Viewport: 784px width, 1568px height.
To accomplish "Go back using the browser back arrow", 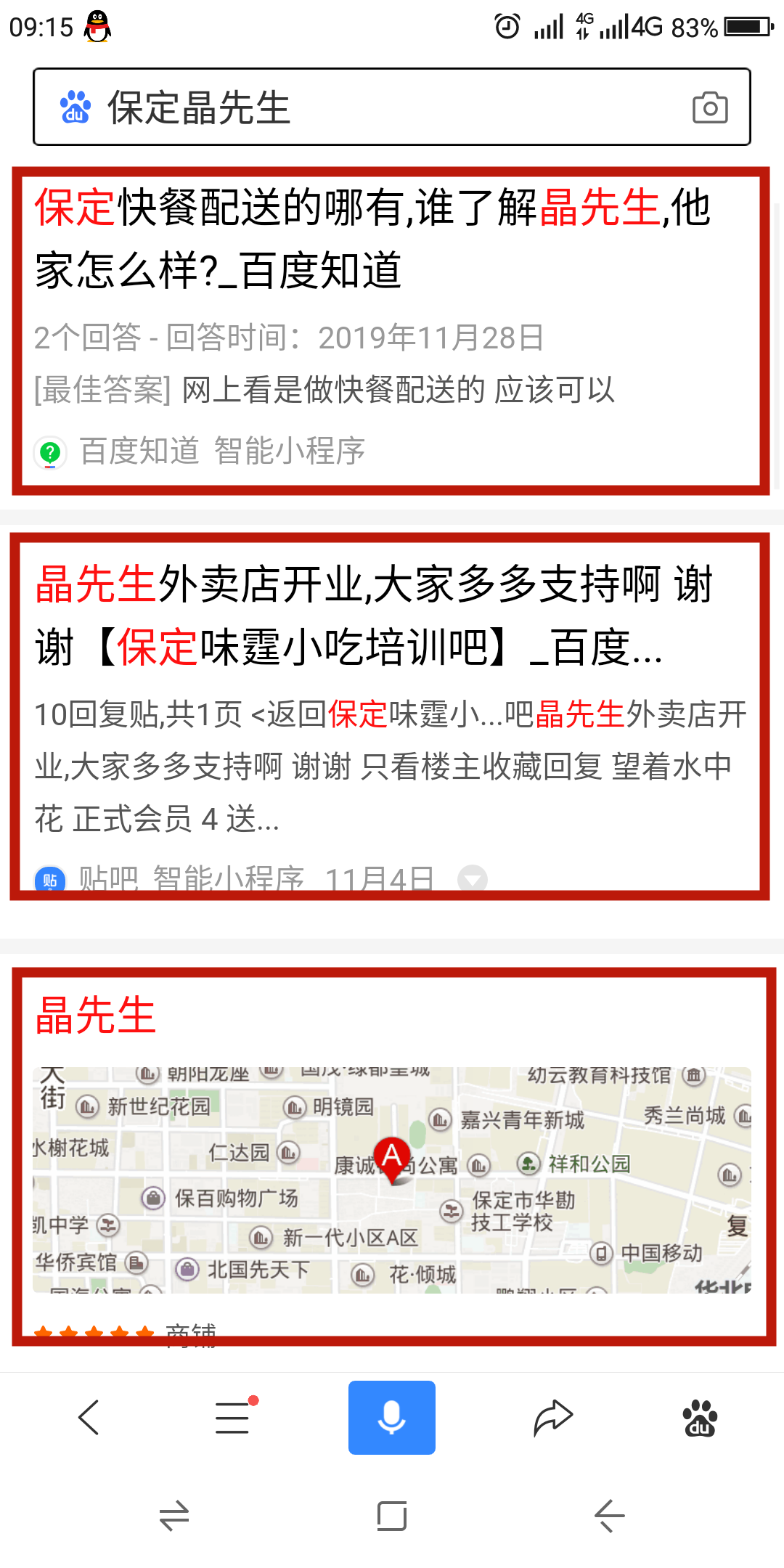I will pyautogui.click(x=89, y=1417).
